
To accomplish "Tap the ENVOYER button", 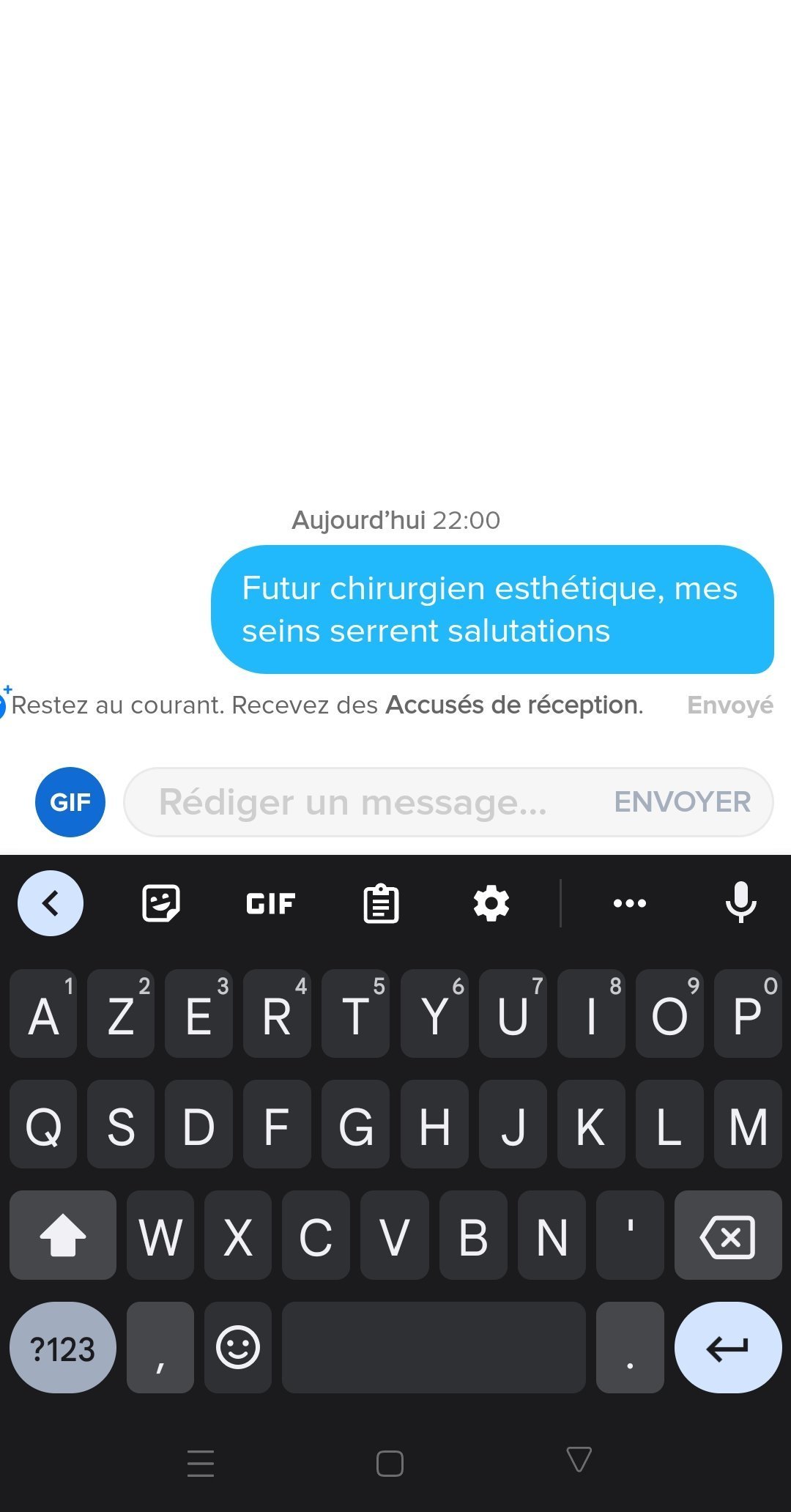I will 682,802.
